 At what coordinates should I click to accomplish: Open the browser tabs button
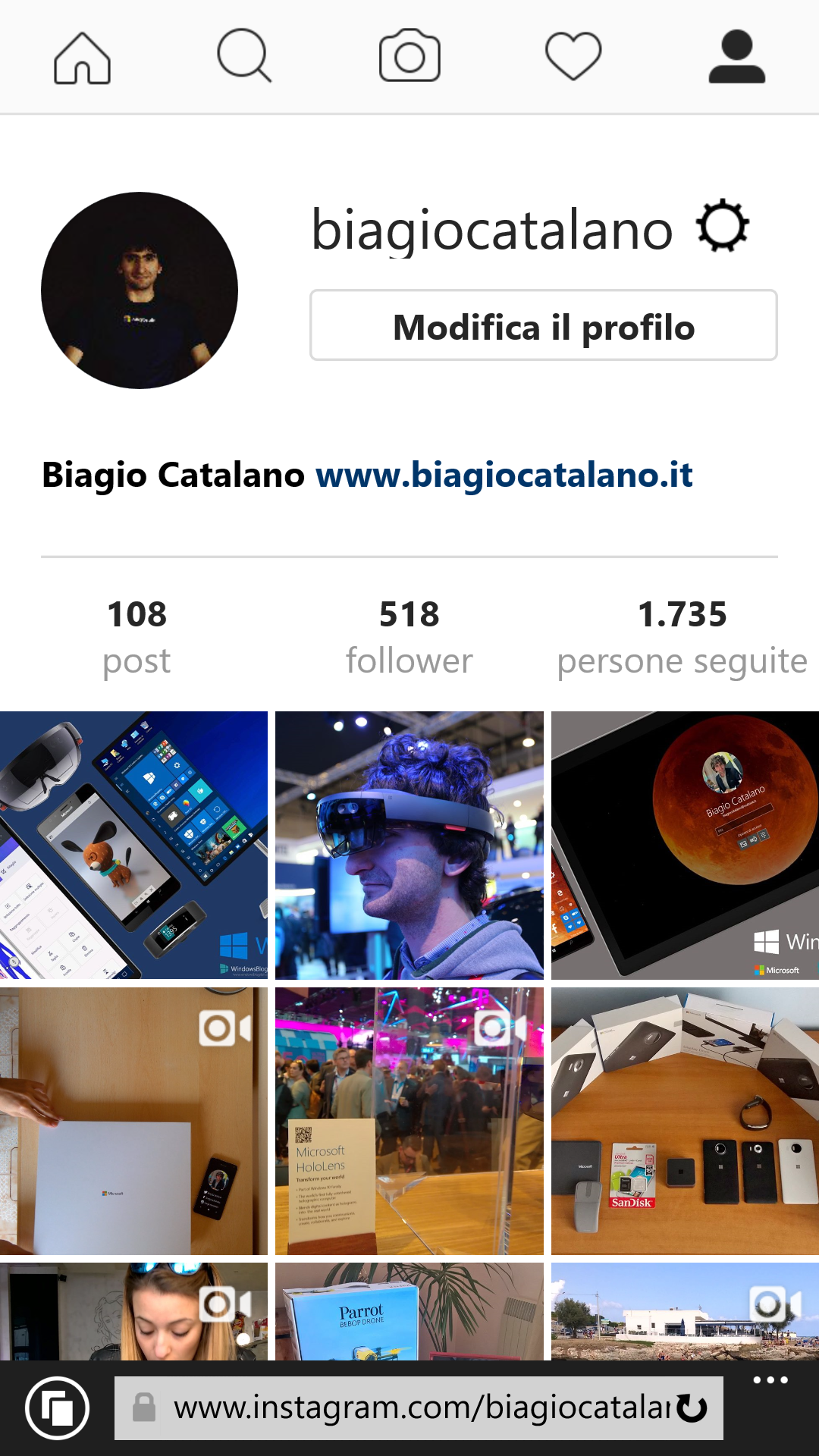[x=58, y=1408]
